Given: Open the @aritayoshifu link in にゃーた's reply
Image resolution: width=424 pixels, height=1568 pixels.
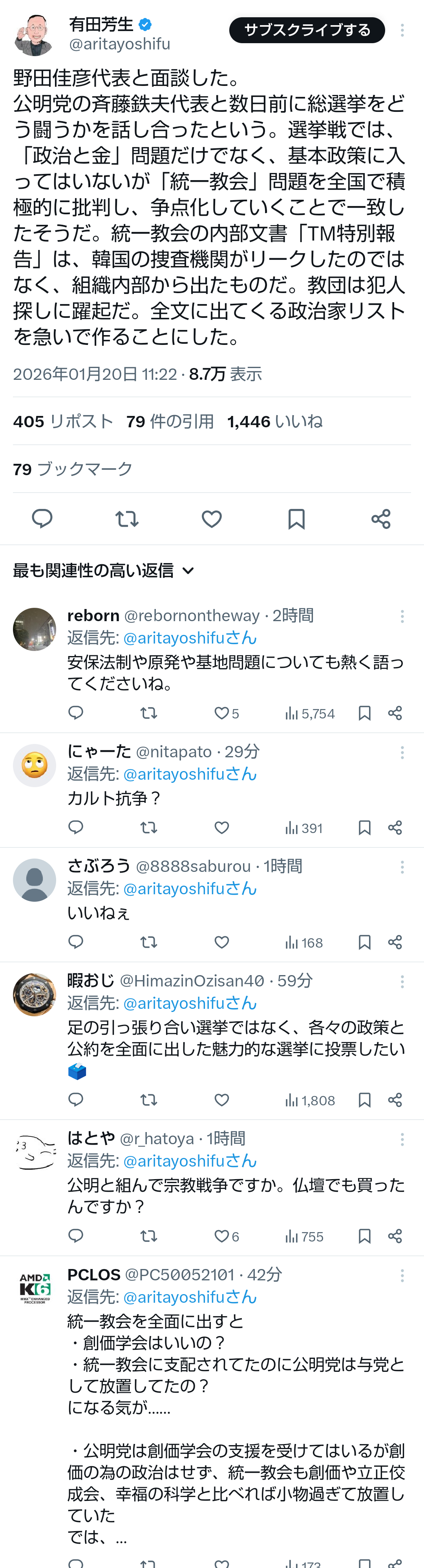Looking at the screenshot, I should (190, 774).
